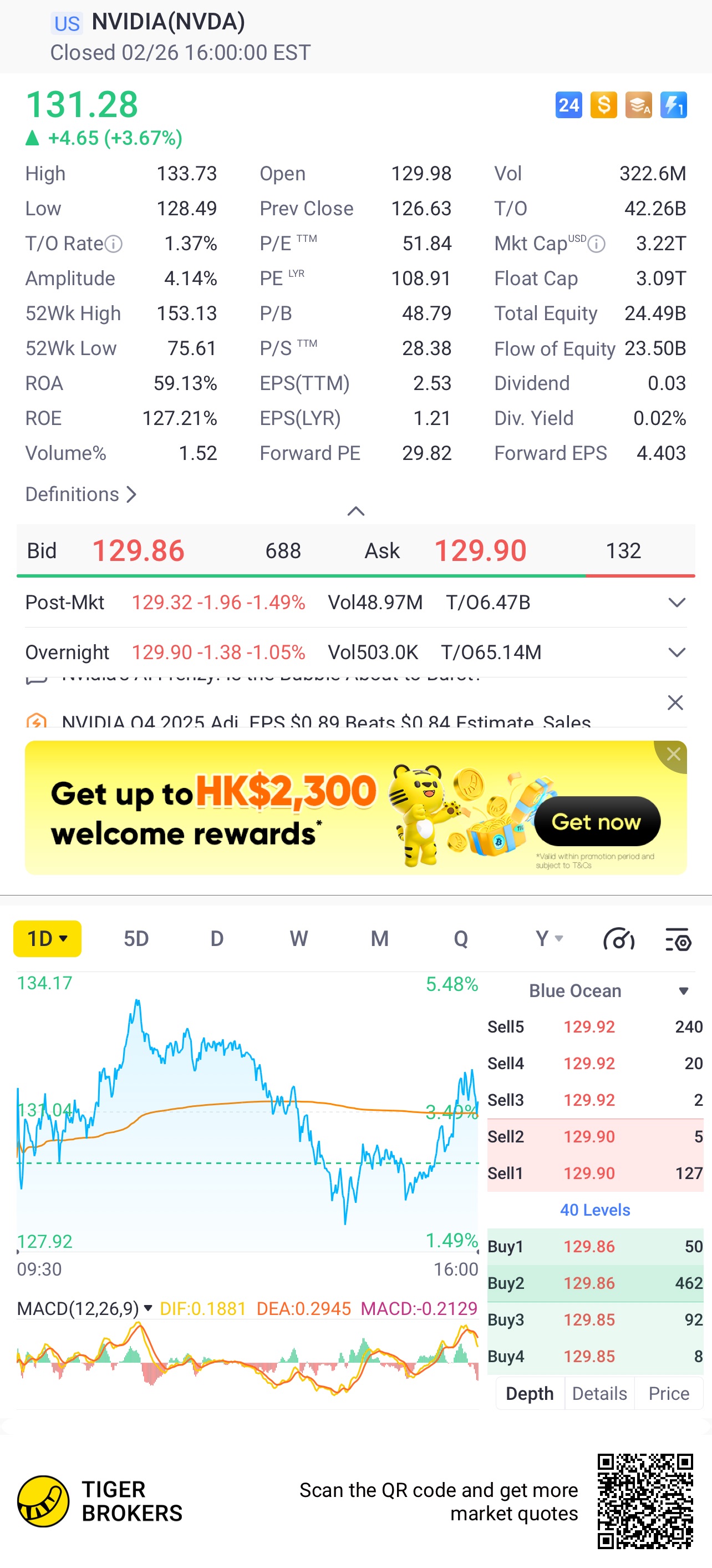712x1568 pixels.
Task: Switch to the monthly M chart
Action: coord(379,939)
